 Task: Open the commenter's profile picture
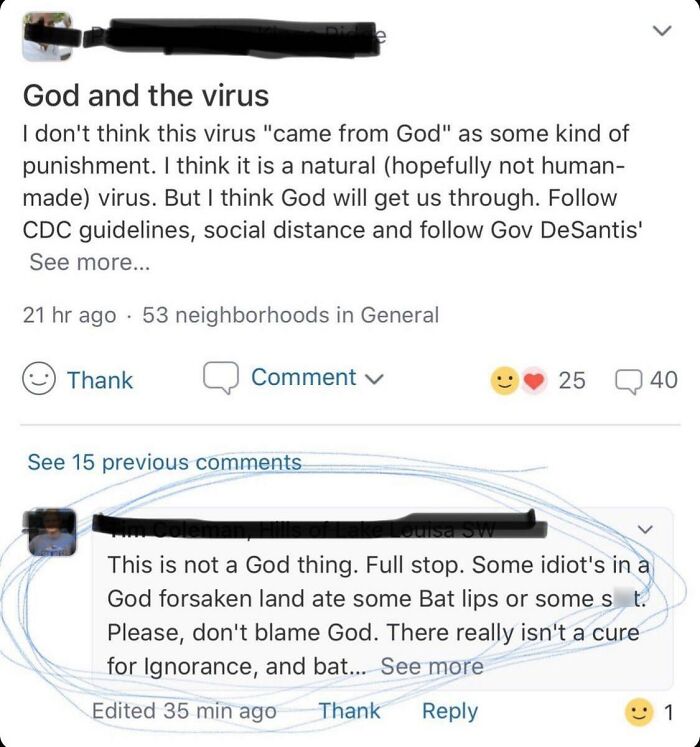click(x=52, y=532)
